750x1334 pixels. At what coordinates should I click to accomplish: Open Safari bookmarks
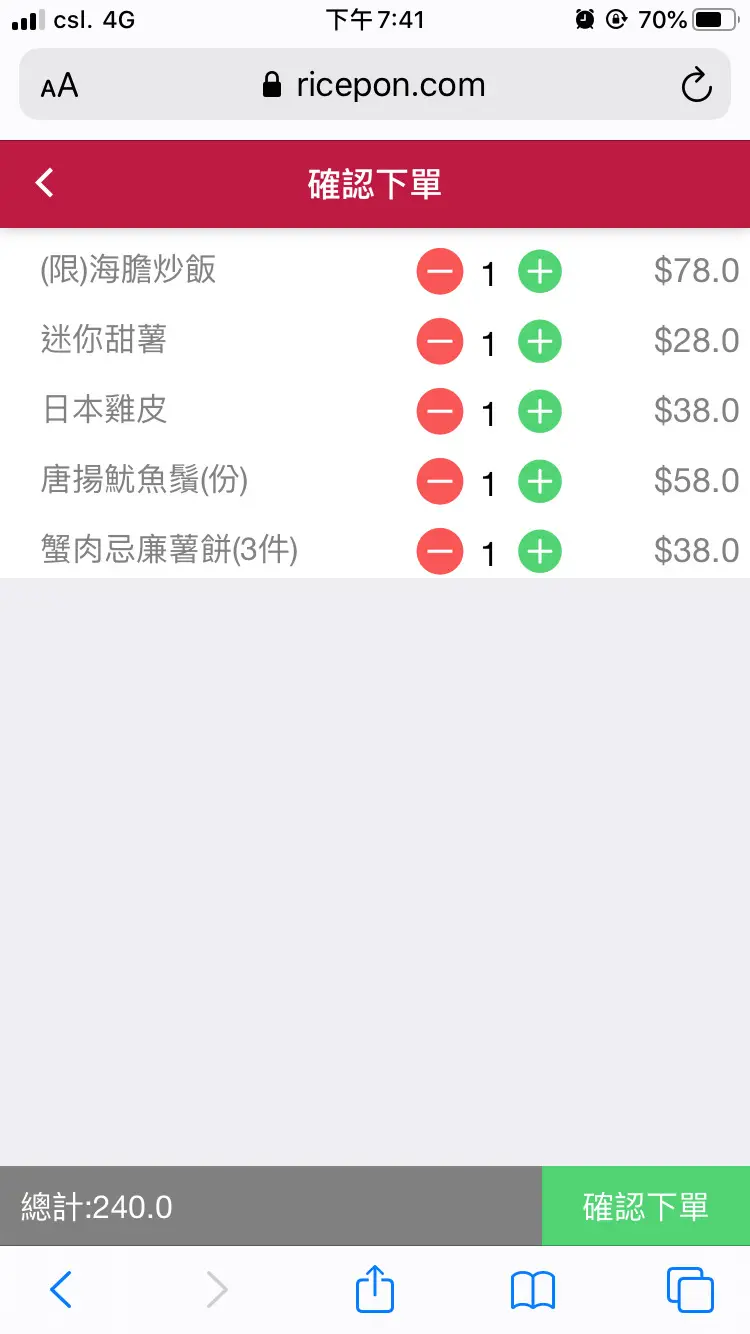533,1290
